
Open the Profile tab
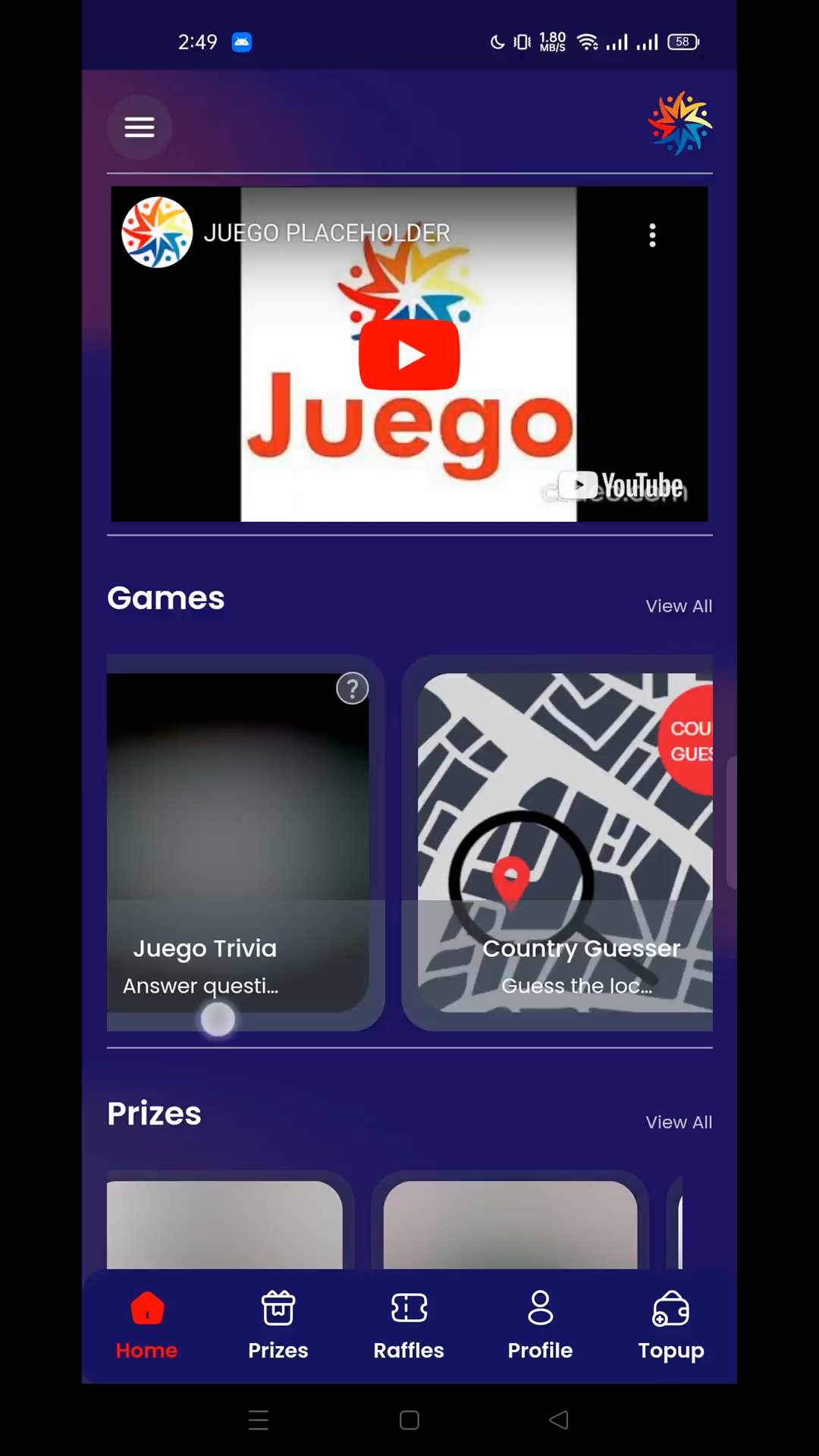(x=540, y=1326)
